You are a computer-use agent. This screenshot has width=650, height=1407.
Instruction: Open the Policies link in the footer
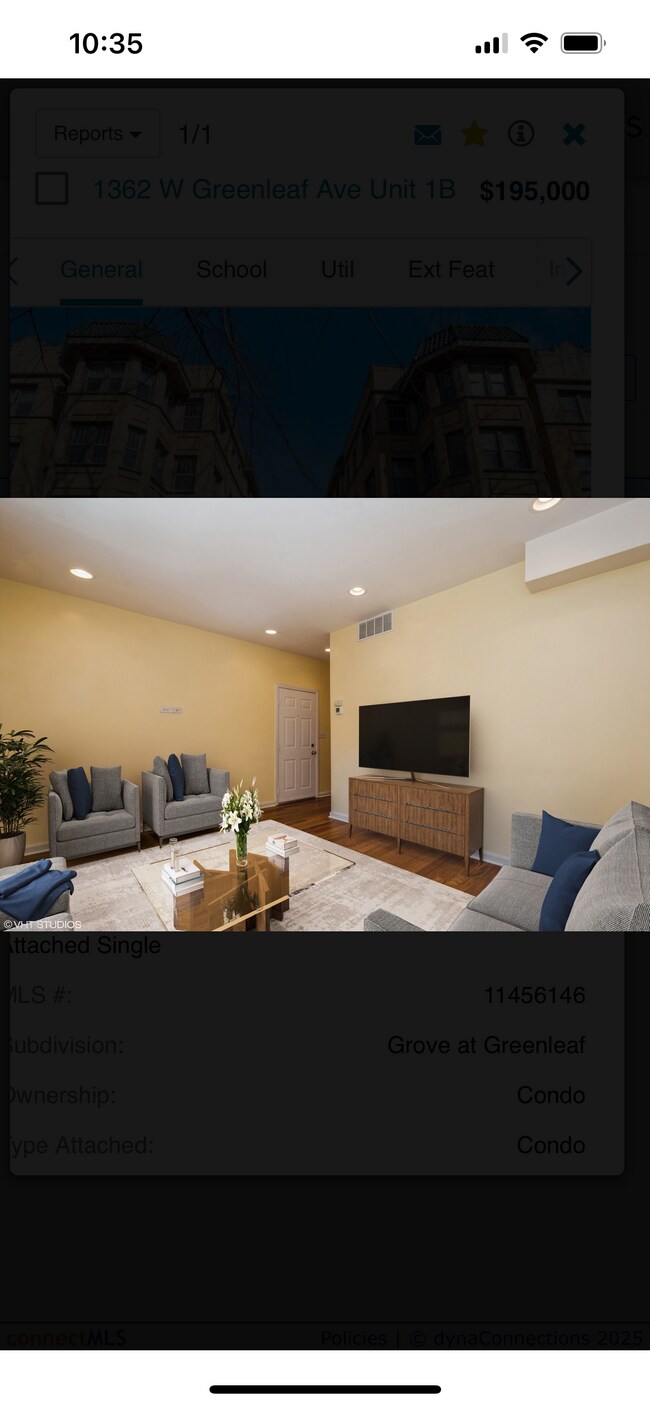click(353, 1338)
